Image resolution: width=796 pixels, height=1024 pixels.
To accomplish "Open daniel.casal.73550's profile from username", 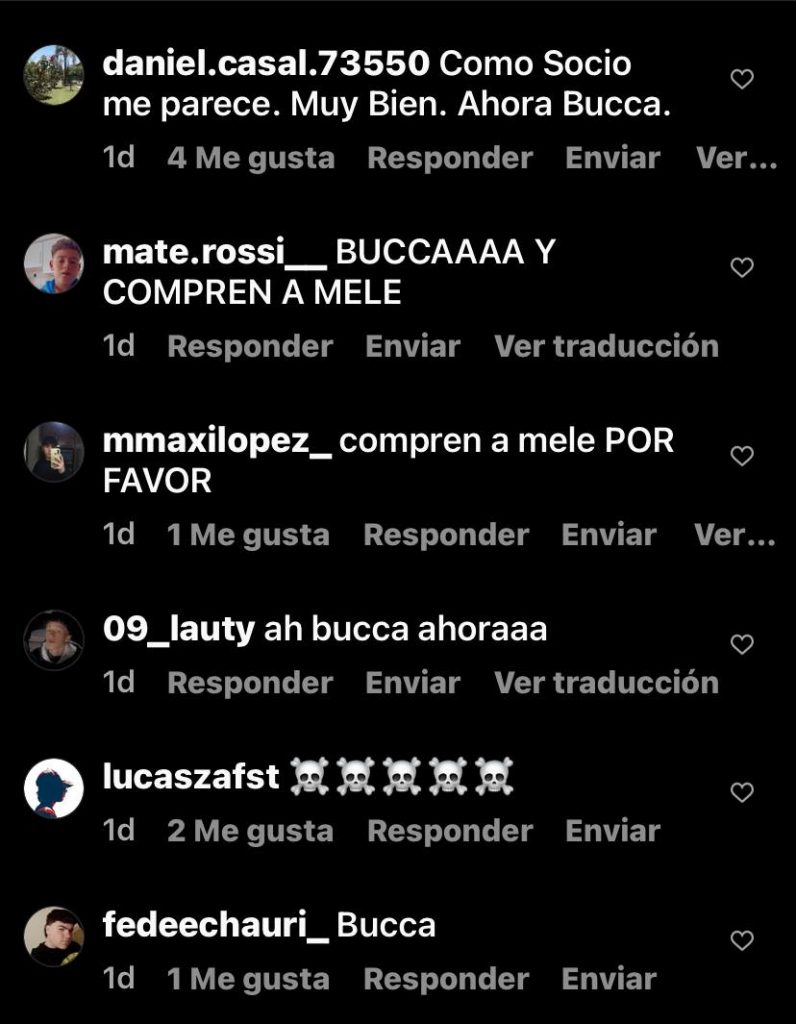I will pyautogui.click(x=266, y=64).
